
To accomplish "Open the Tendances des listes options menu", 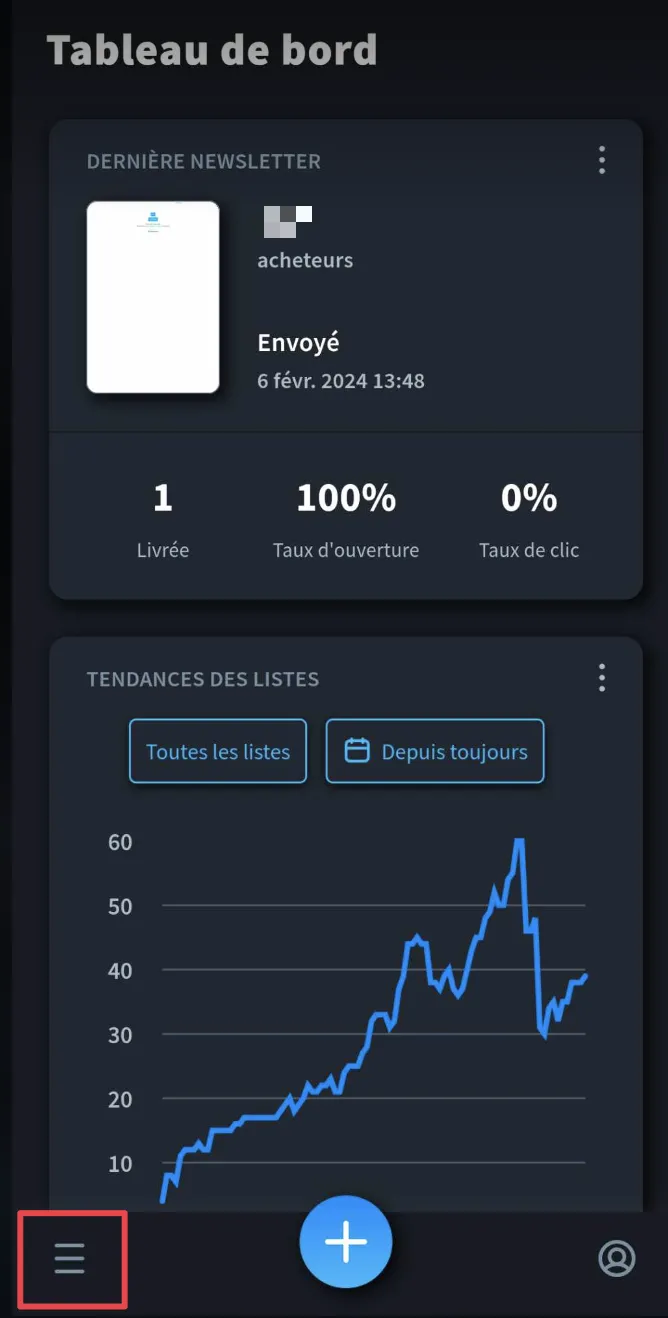I will pyautogui.click(x=602, y=678).
